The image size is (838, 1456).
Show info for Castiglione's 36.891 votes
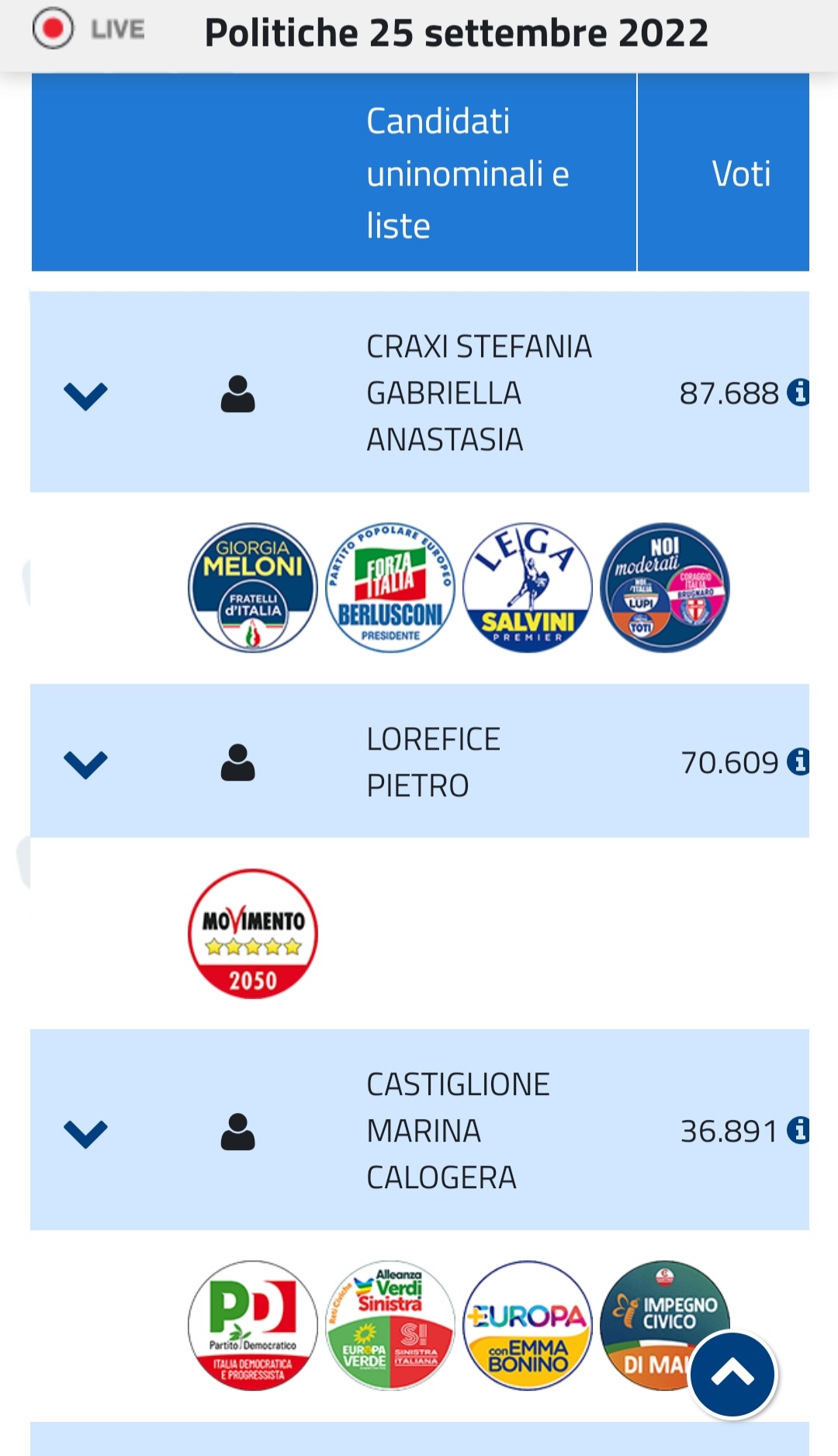coord(798,1131)
